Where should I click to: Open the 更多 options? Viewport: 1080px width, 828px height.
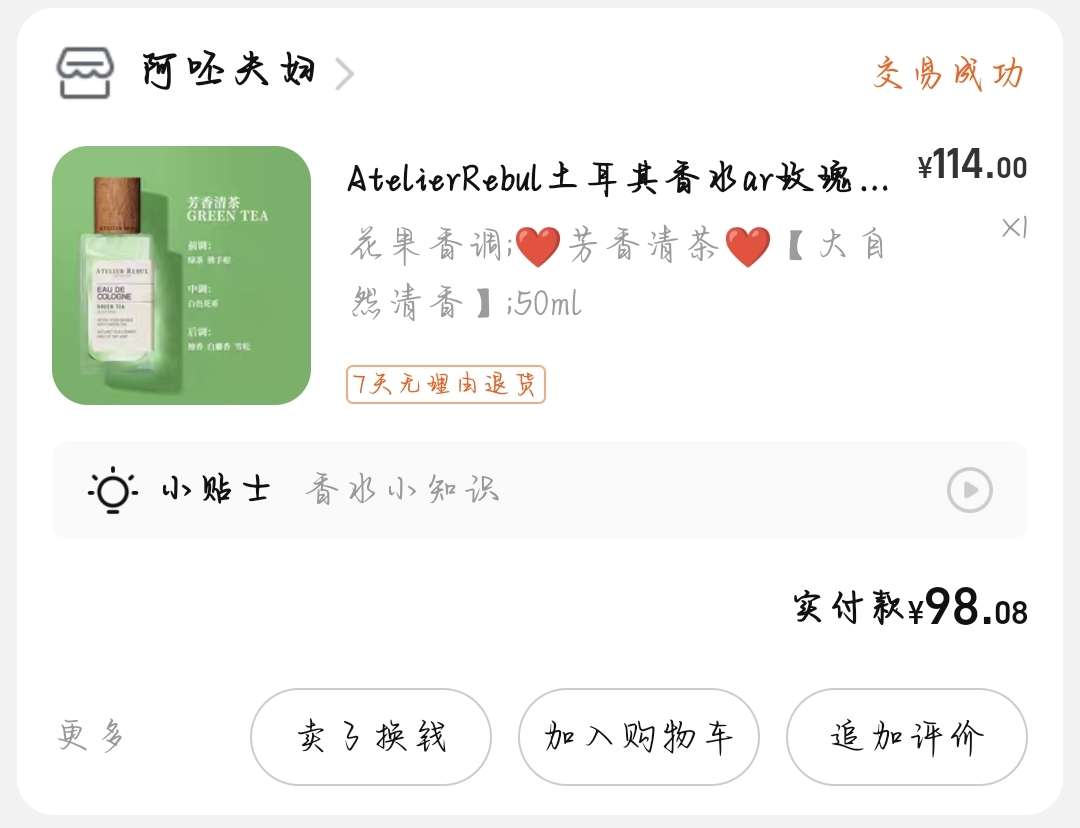tap(90, 737)
